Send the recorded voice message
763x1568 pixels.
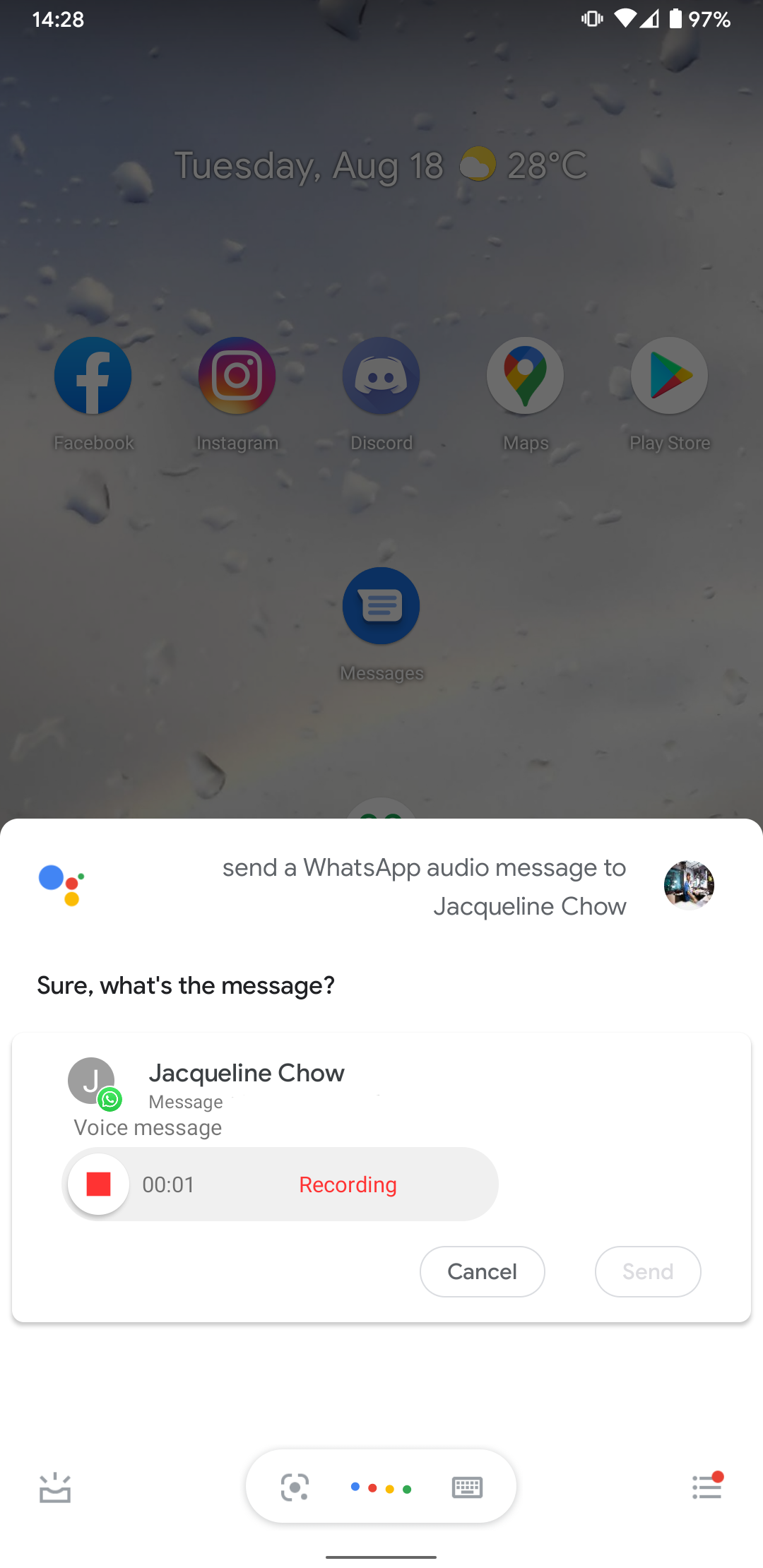[x=647, y=1271]
